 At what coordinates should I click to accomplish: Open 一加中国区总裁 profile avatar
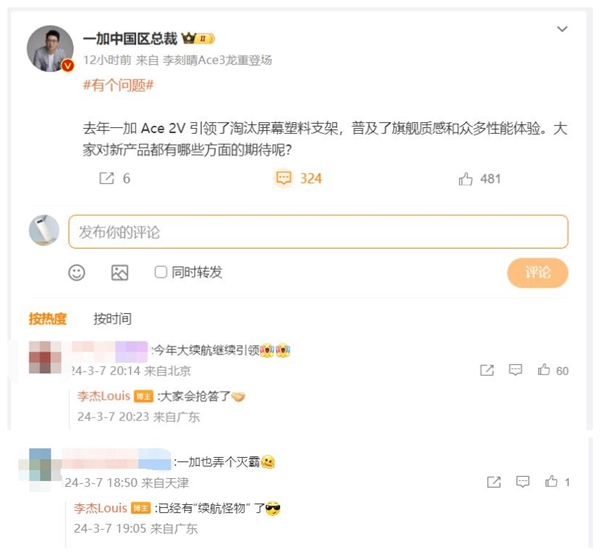[50, 48]
